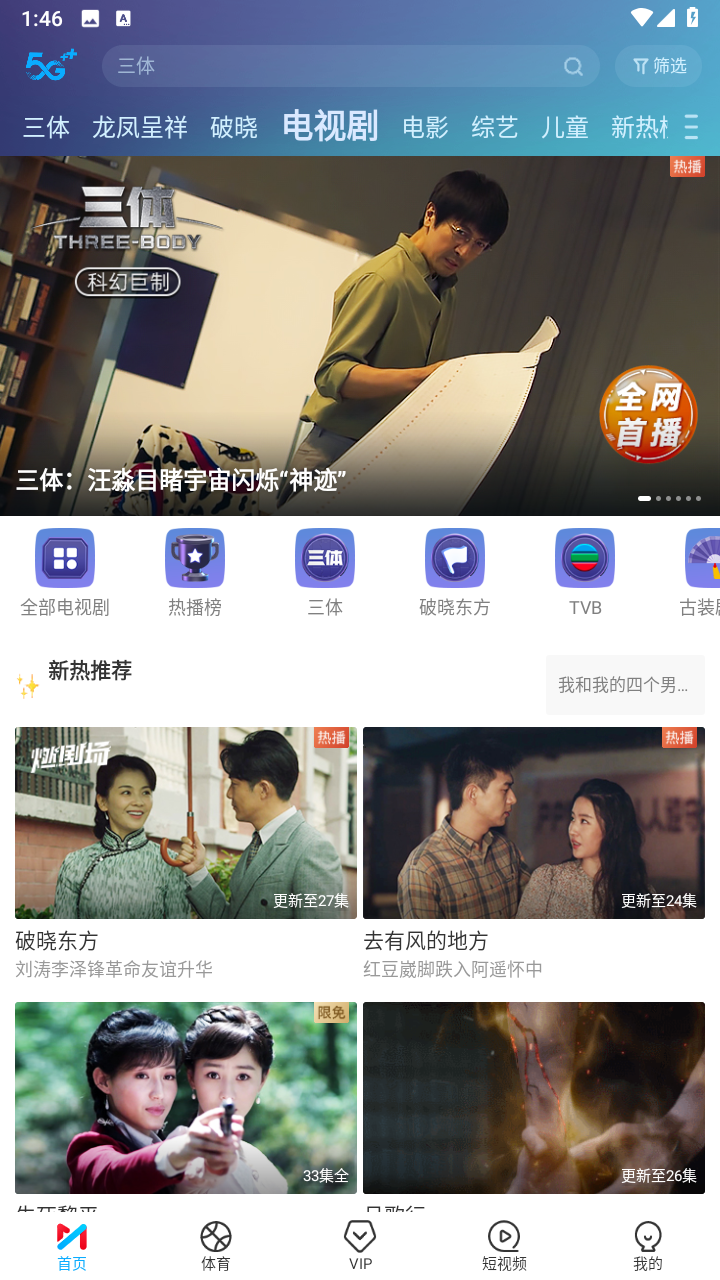Go to the 体育 bottom tab
720x1280 pixels.
coord(216,1246)
